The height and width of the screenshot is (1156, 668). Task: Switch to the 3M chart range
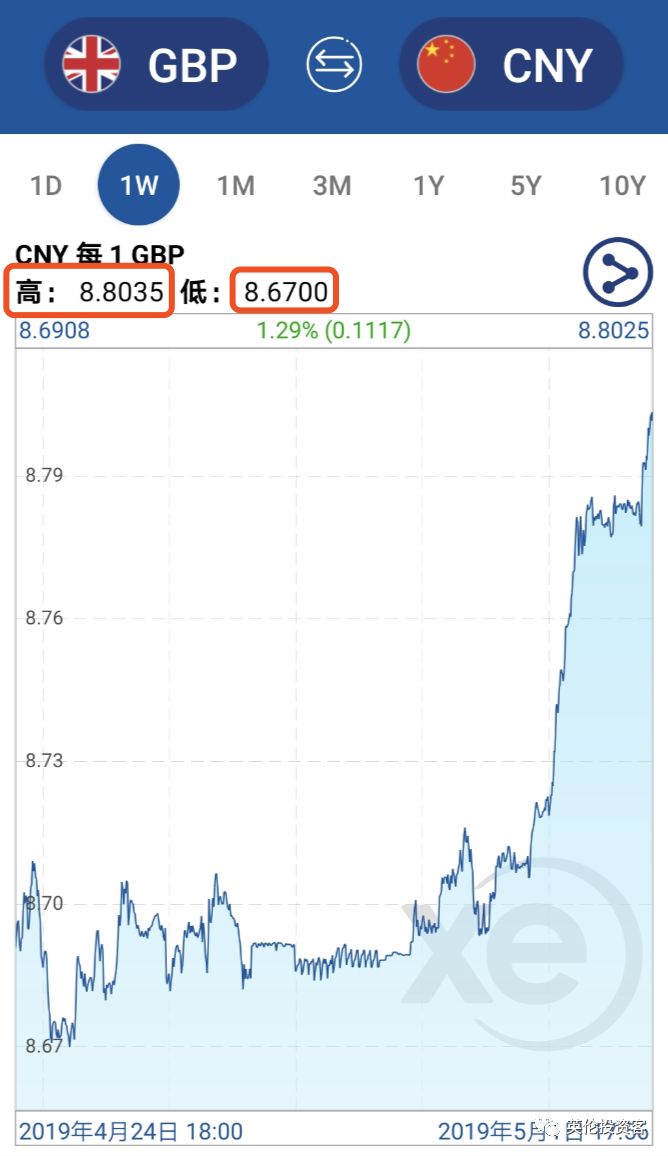click(x=332, y=186)
